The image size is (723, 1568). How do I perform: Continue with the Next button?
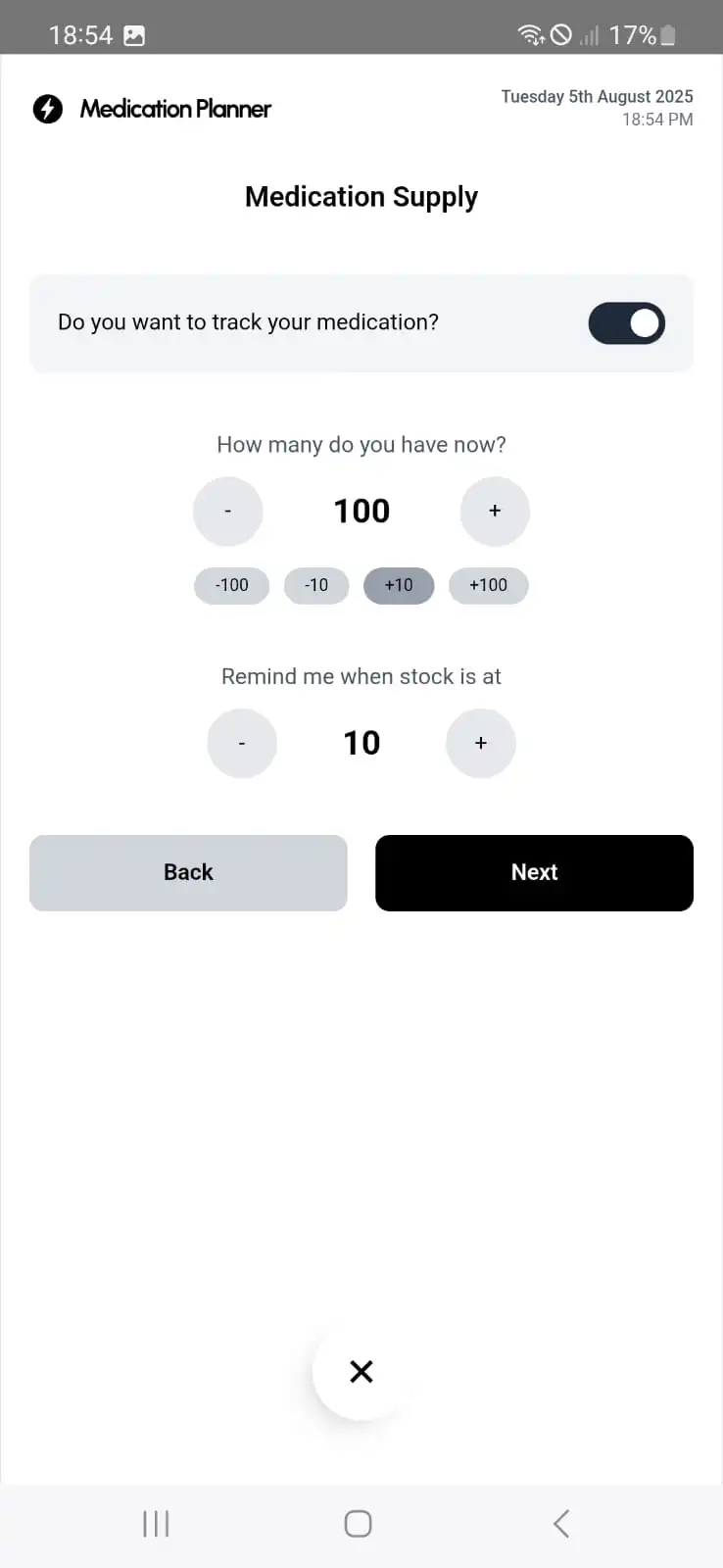point(534,873)
